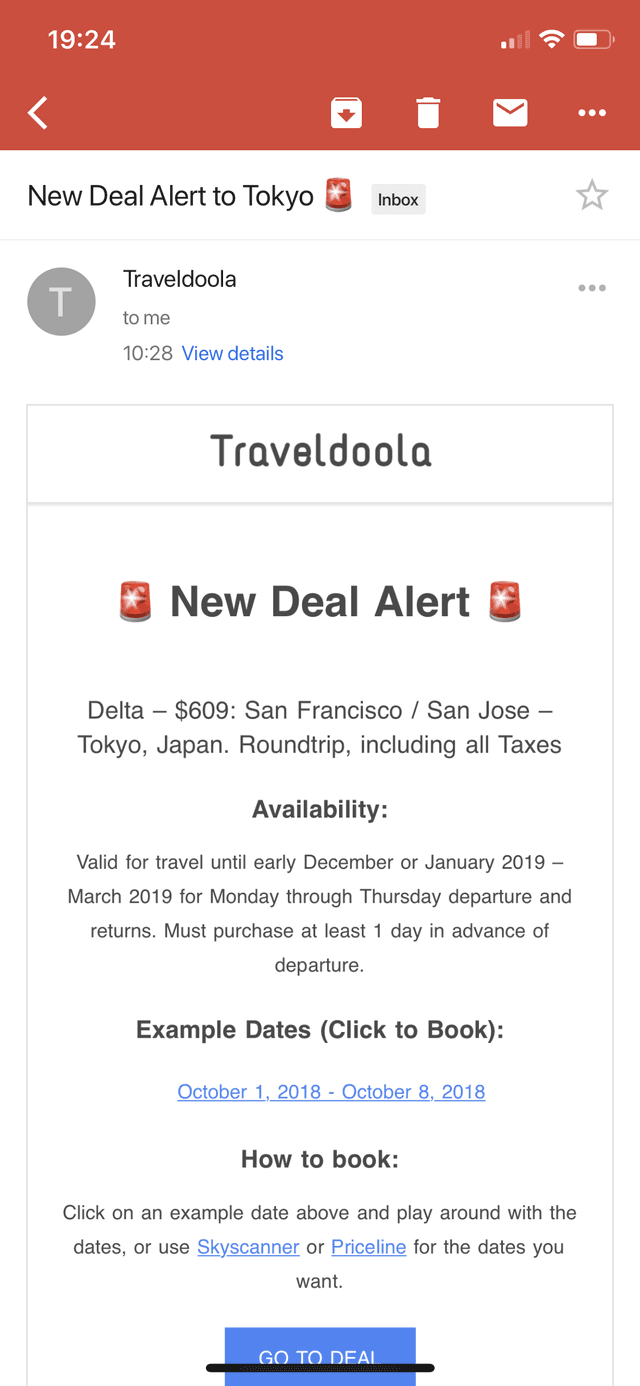Tap the Go To Deal button
640x1386 pixels.
coord(320,1355)
